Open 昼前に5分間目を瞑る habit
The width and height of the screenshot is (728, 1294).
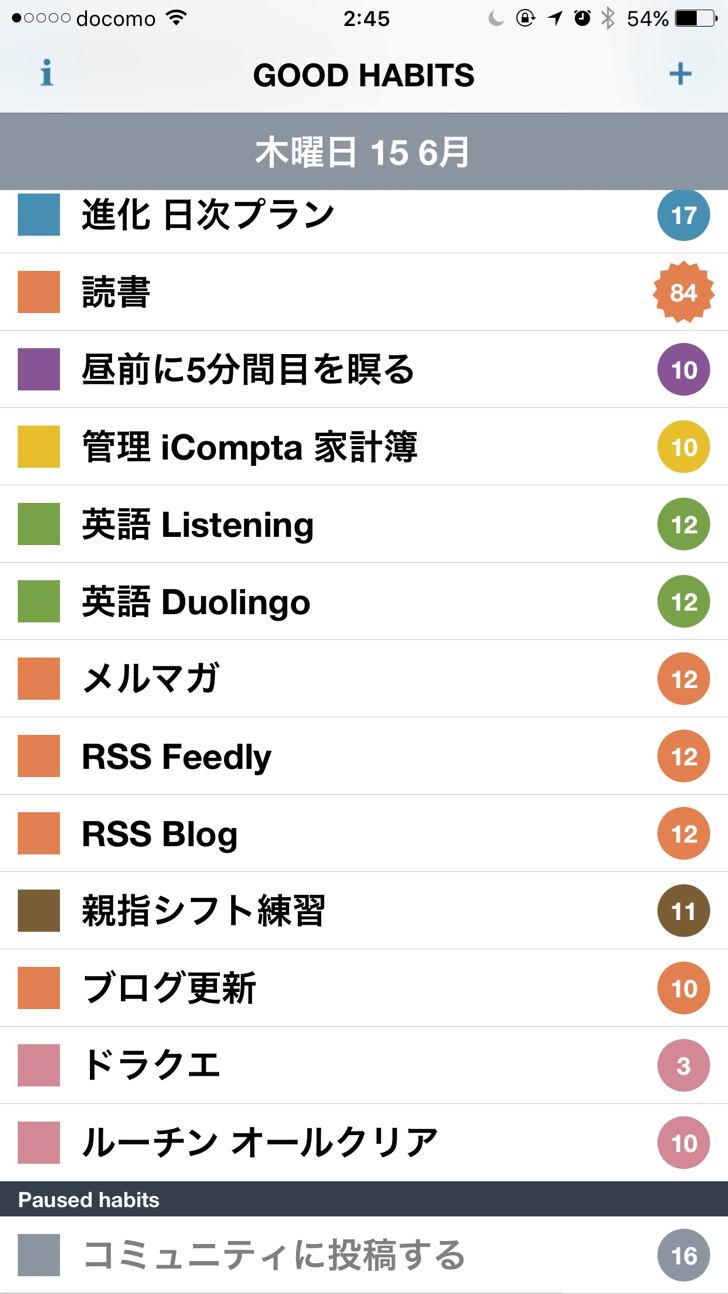364,369
